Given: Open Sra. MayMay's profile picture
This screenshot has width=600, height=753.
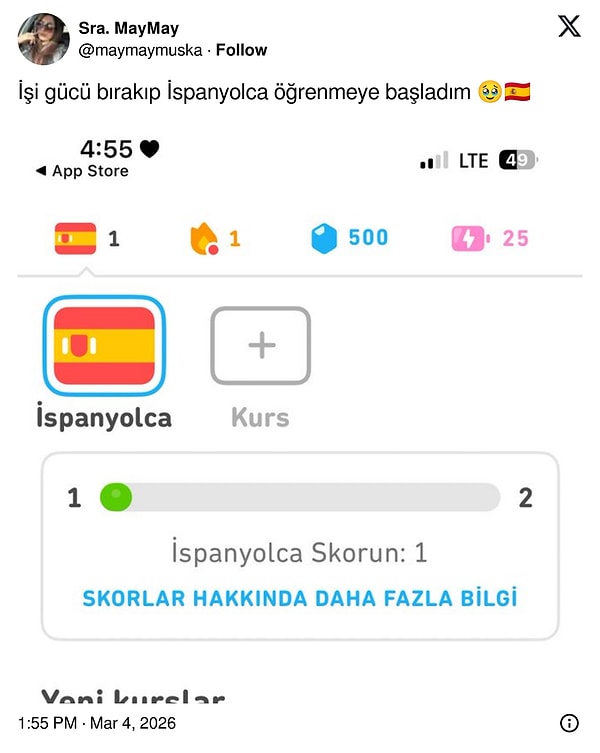Looking at the screenshot, I should (x=44, y=39).
